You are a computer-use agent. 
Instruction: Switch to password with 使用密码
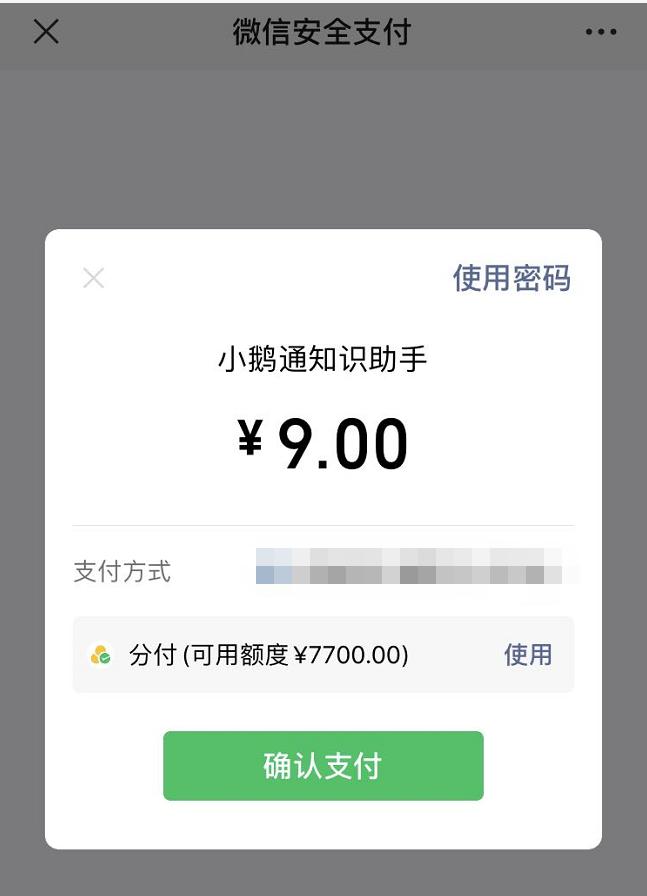pos(511,278)
